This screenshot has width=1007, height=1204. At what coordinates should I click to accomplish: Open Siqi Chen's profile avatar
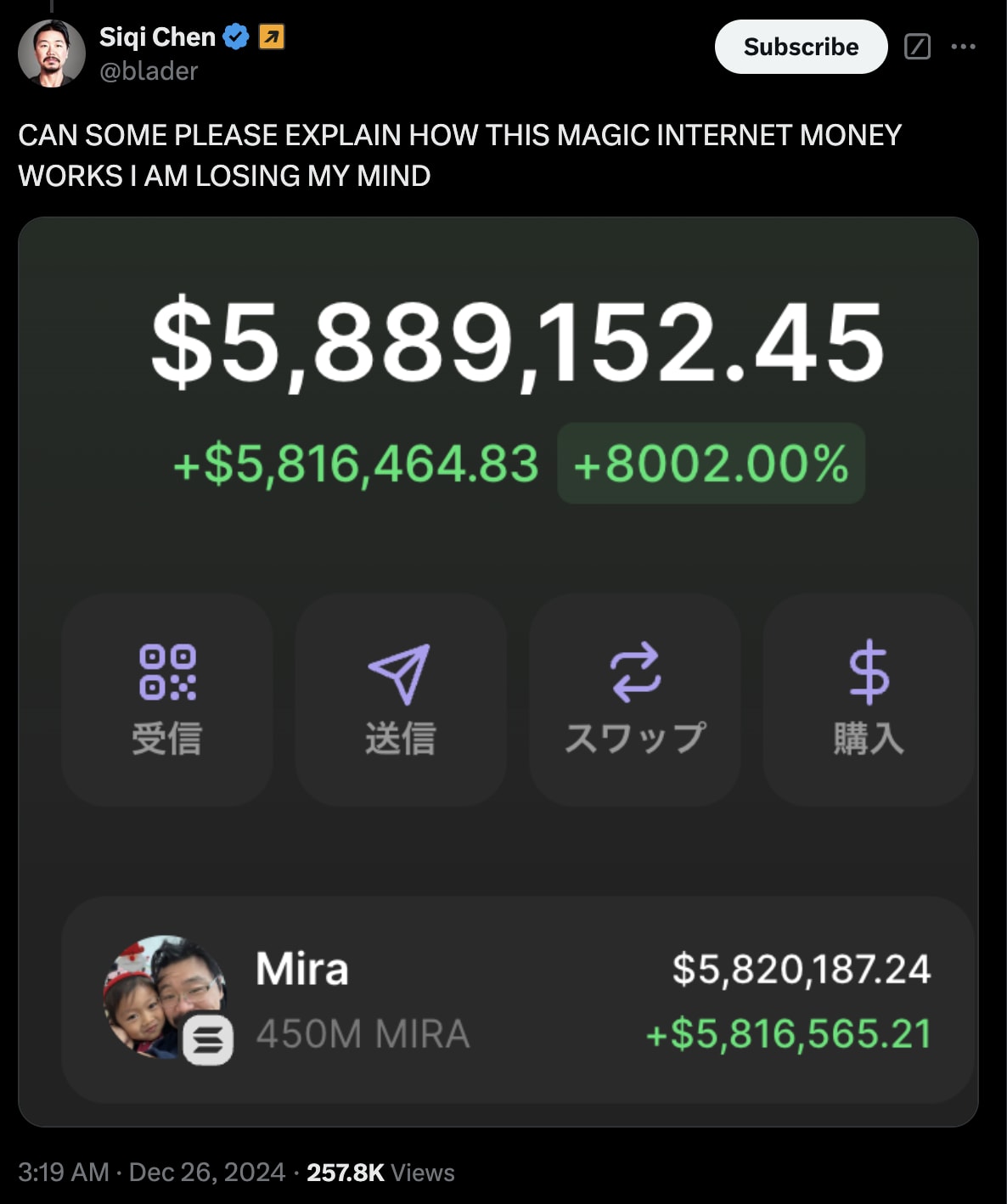point(52,53)
